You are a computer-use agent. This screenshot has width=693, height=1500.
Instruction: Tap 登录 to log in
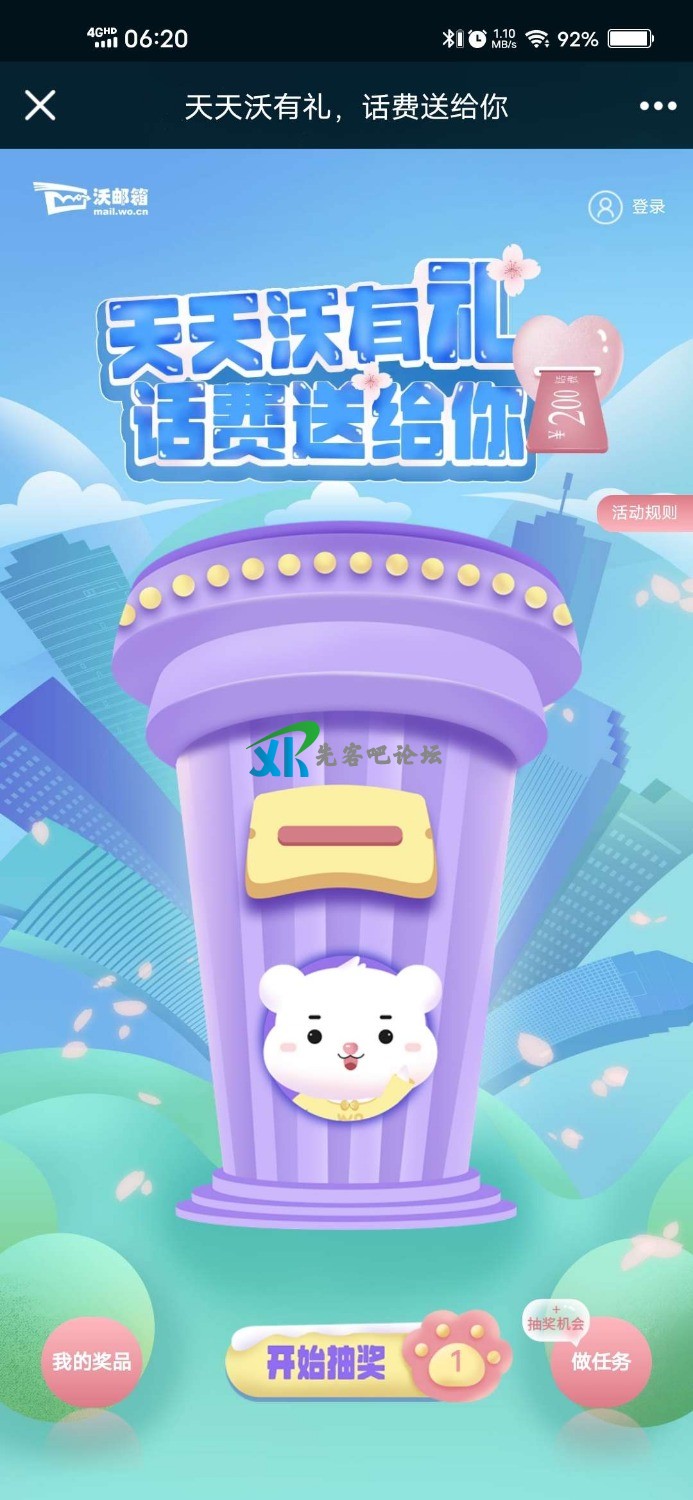coord(628,207)
